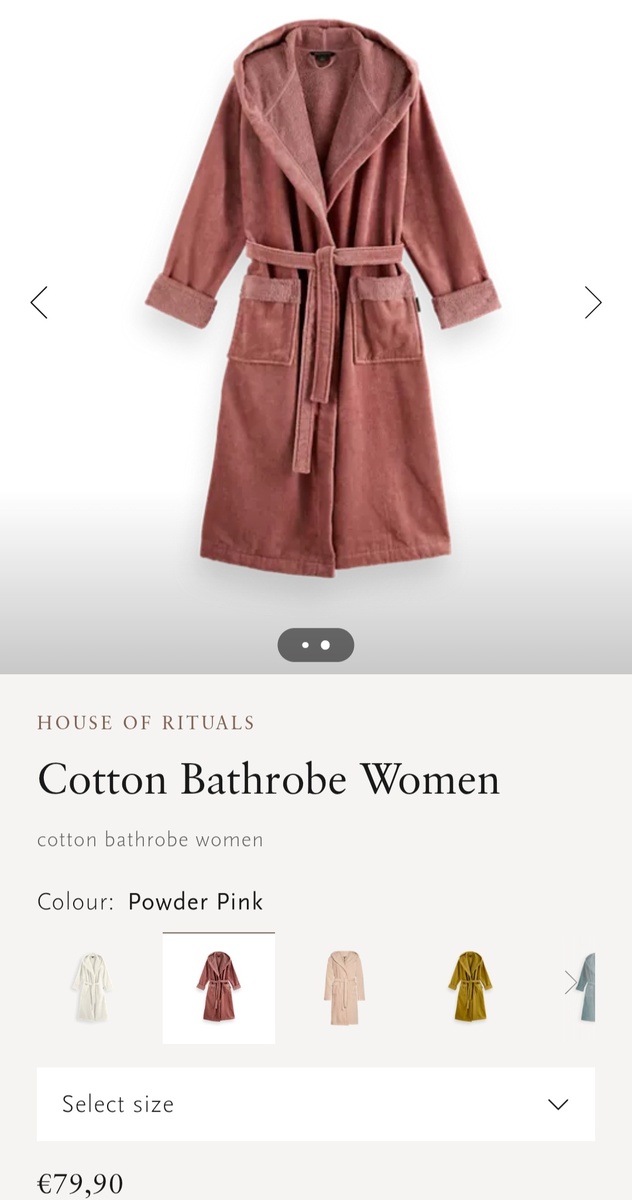Open the House of Rituals collection link
This screenshot has height=1200, width=632.
[x=146, y=723]
